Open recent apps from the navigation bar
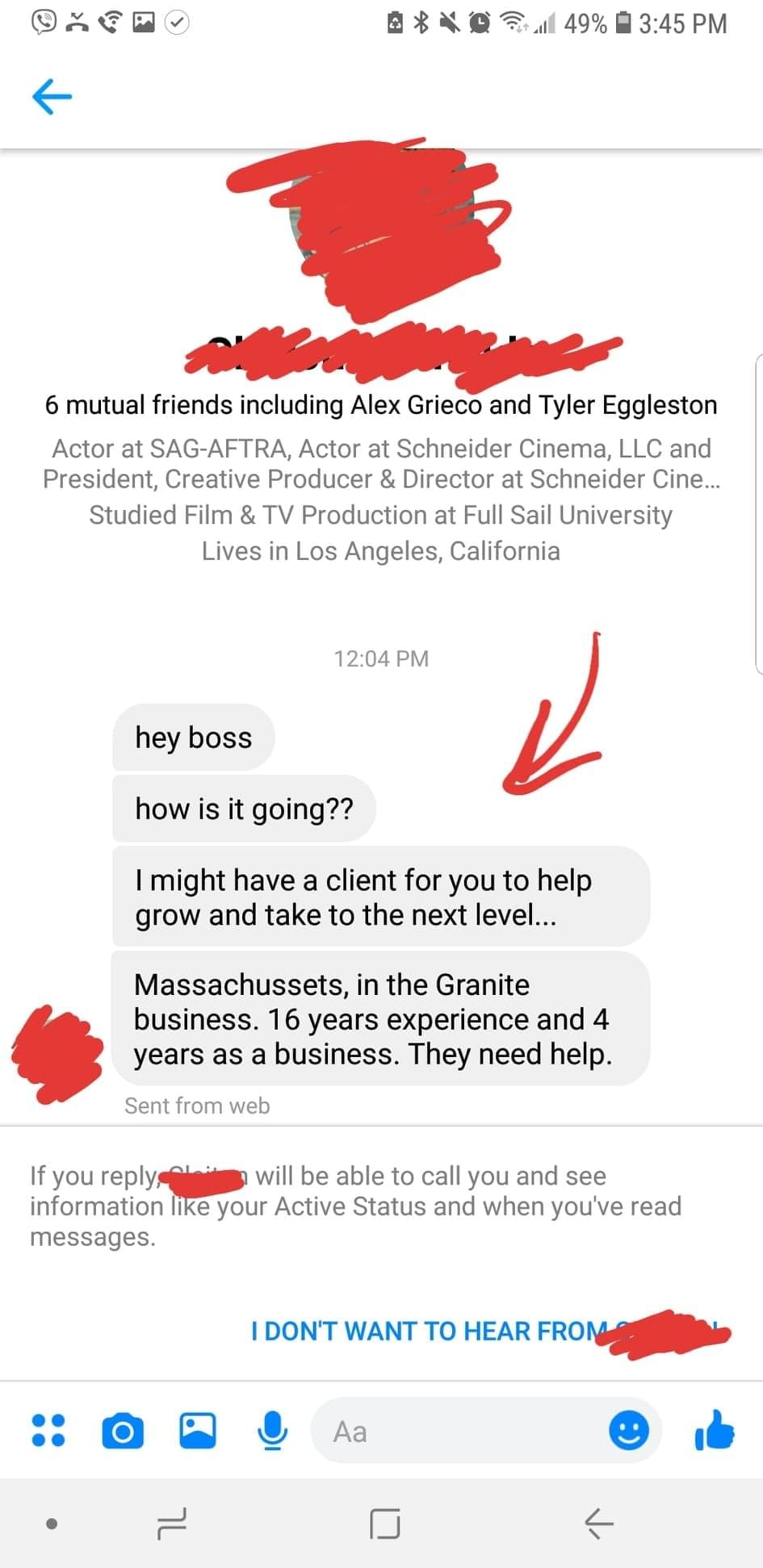This screenshot has width=763, height=1568. 171,1524
